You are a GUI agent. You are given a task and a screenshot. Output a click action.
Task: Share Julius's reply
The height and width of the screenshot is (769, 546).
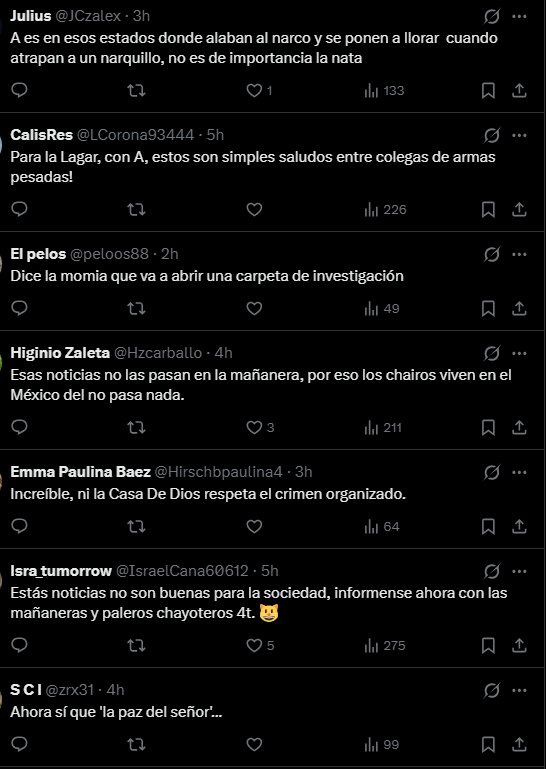[x=519, y=91]
